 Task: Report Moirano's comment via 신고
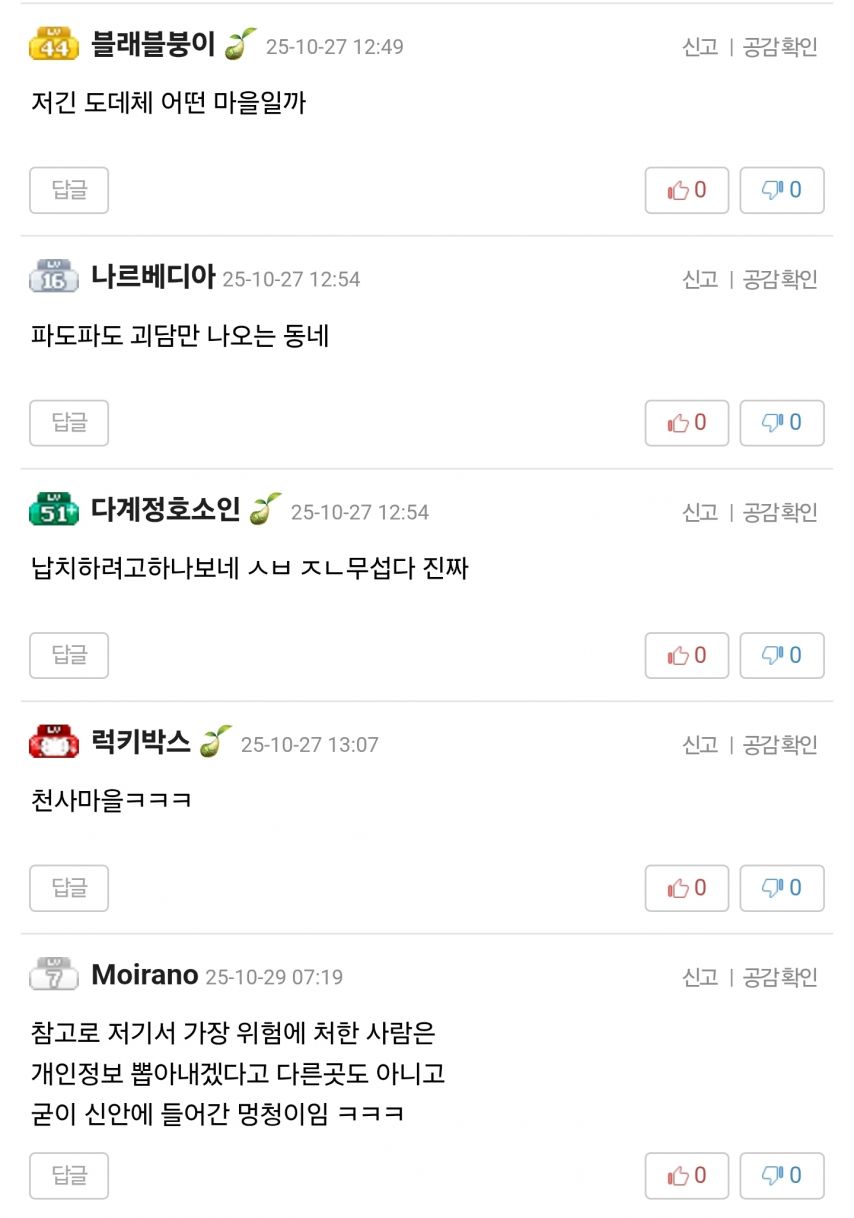click(700, 977)
